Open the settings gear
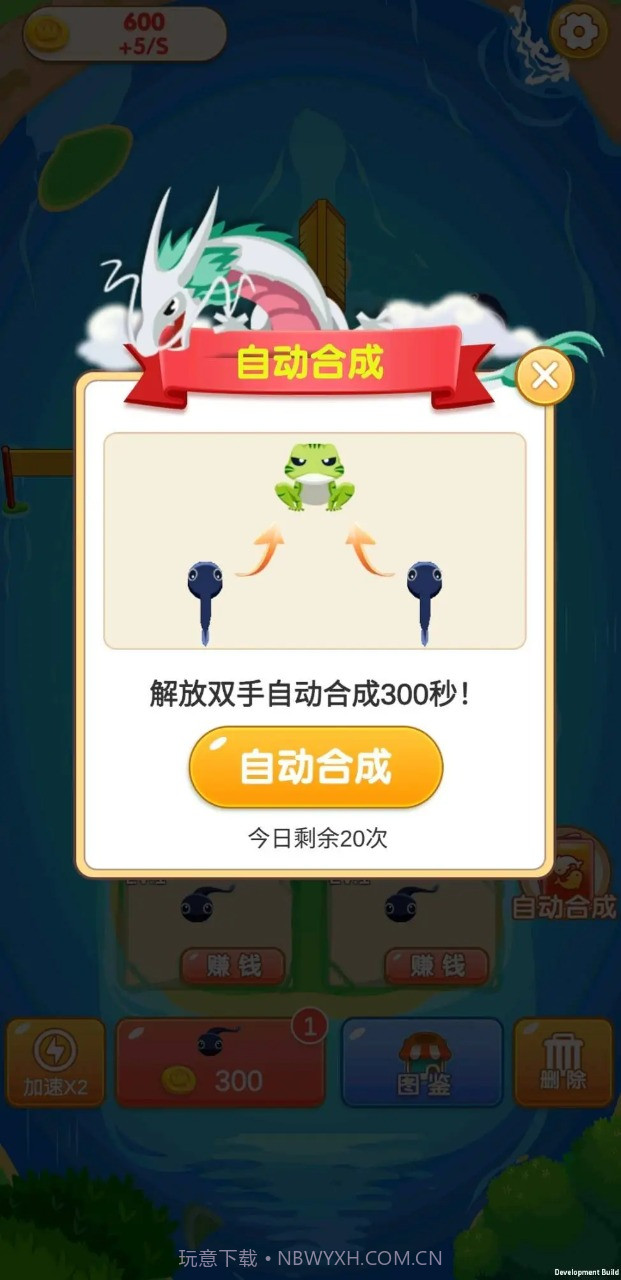 pos(579,32)
